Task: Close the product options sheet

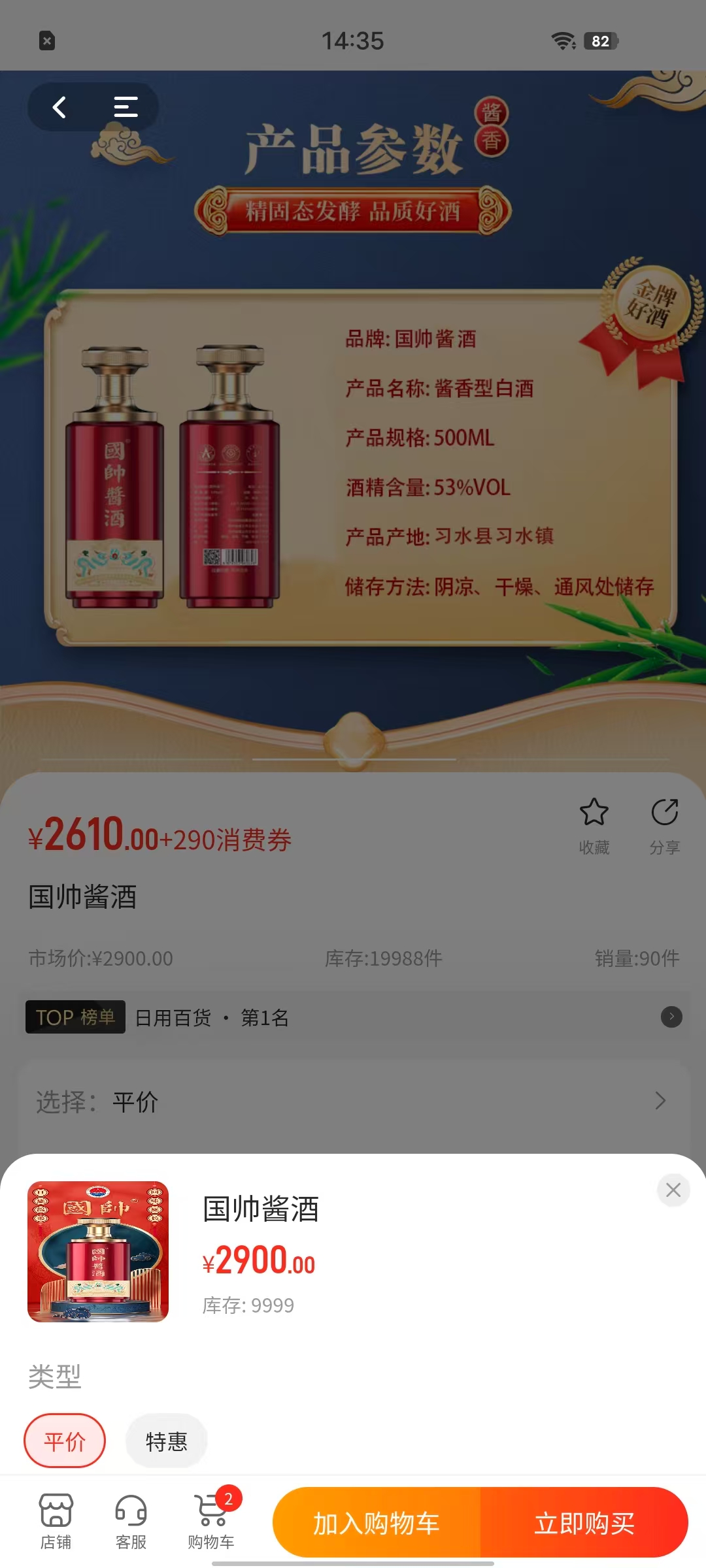Action: (x=673, y=1190)
